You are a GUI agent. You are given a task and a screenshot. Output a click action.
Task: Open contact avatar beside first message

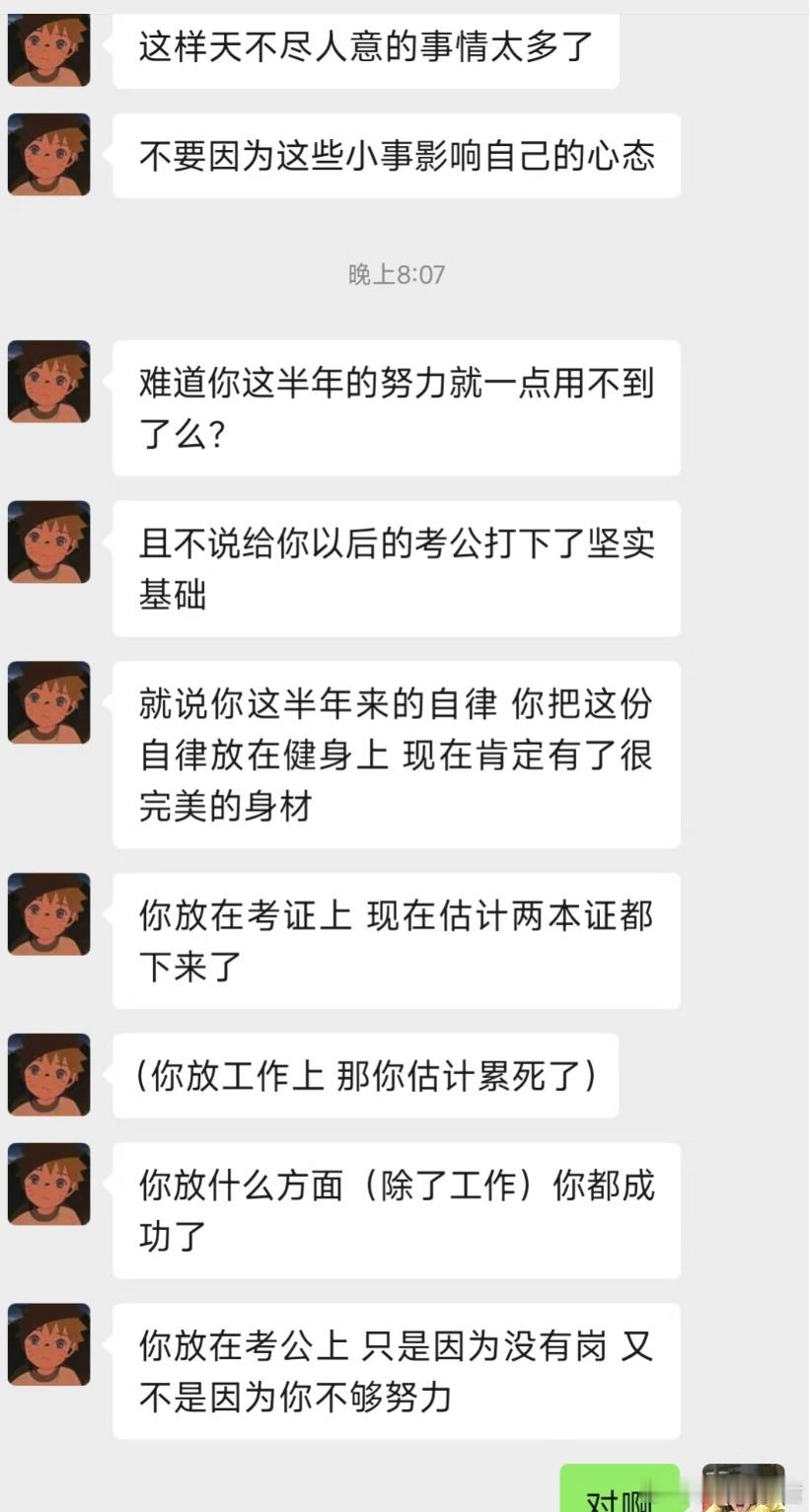[x=48, y=49]
